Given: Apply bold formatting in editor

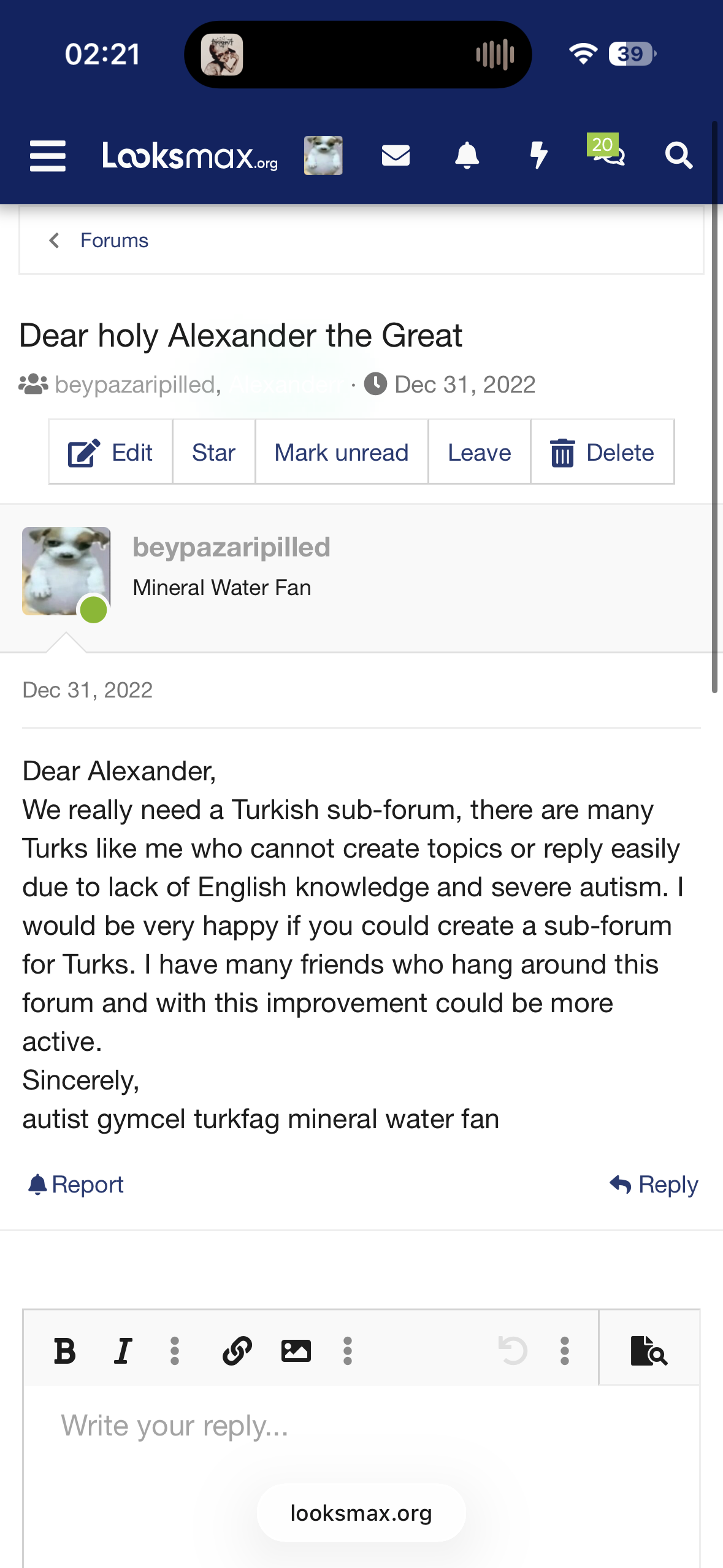Looking at the screenshot, I should 64,1350.
